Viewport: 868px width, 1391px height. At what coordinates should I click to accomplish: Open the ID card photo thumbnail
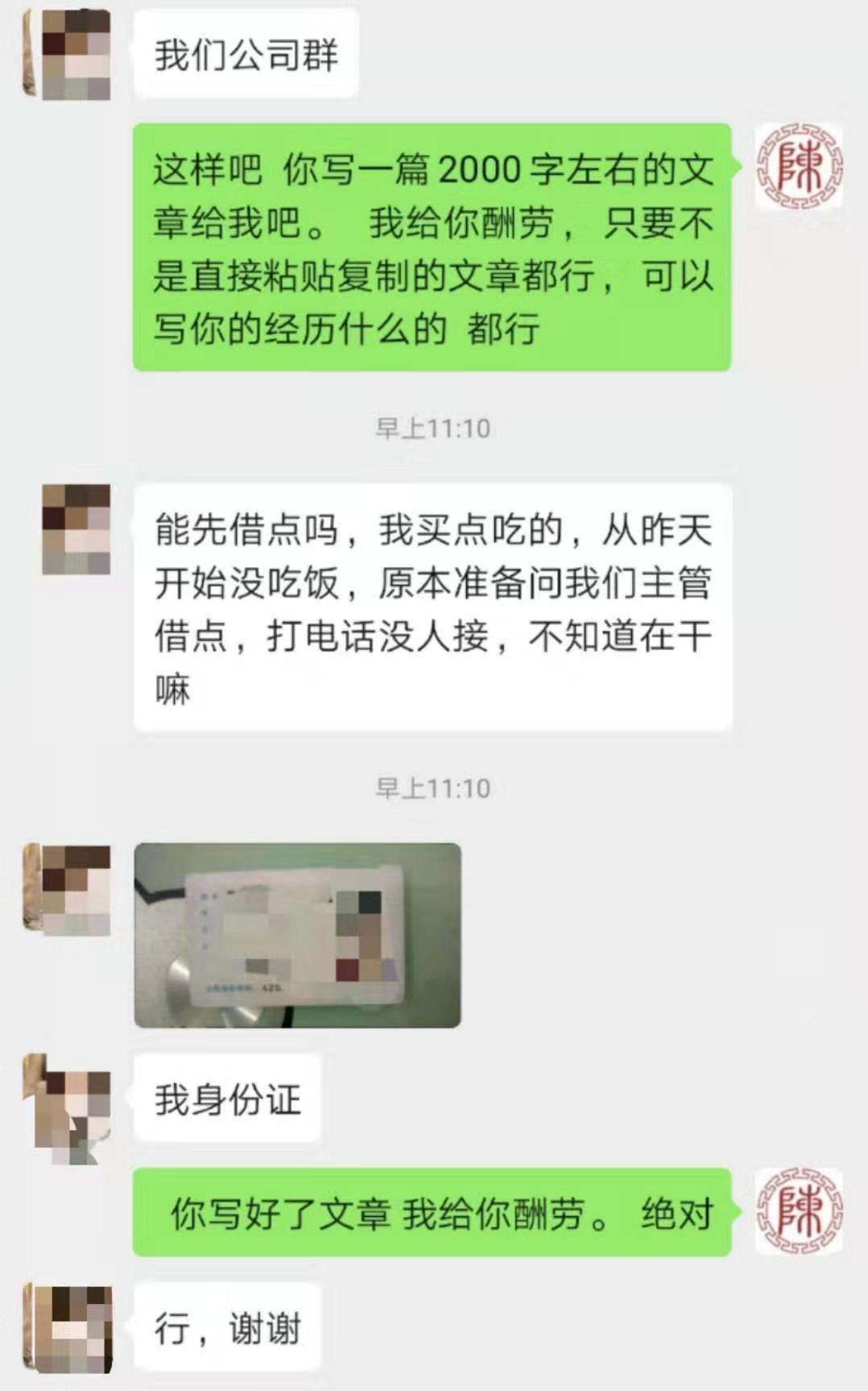pyautogui.click(x=298, y=934)
